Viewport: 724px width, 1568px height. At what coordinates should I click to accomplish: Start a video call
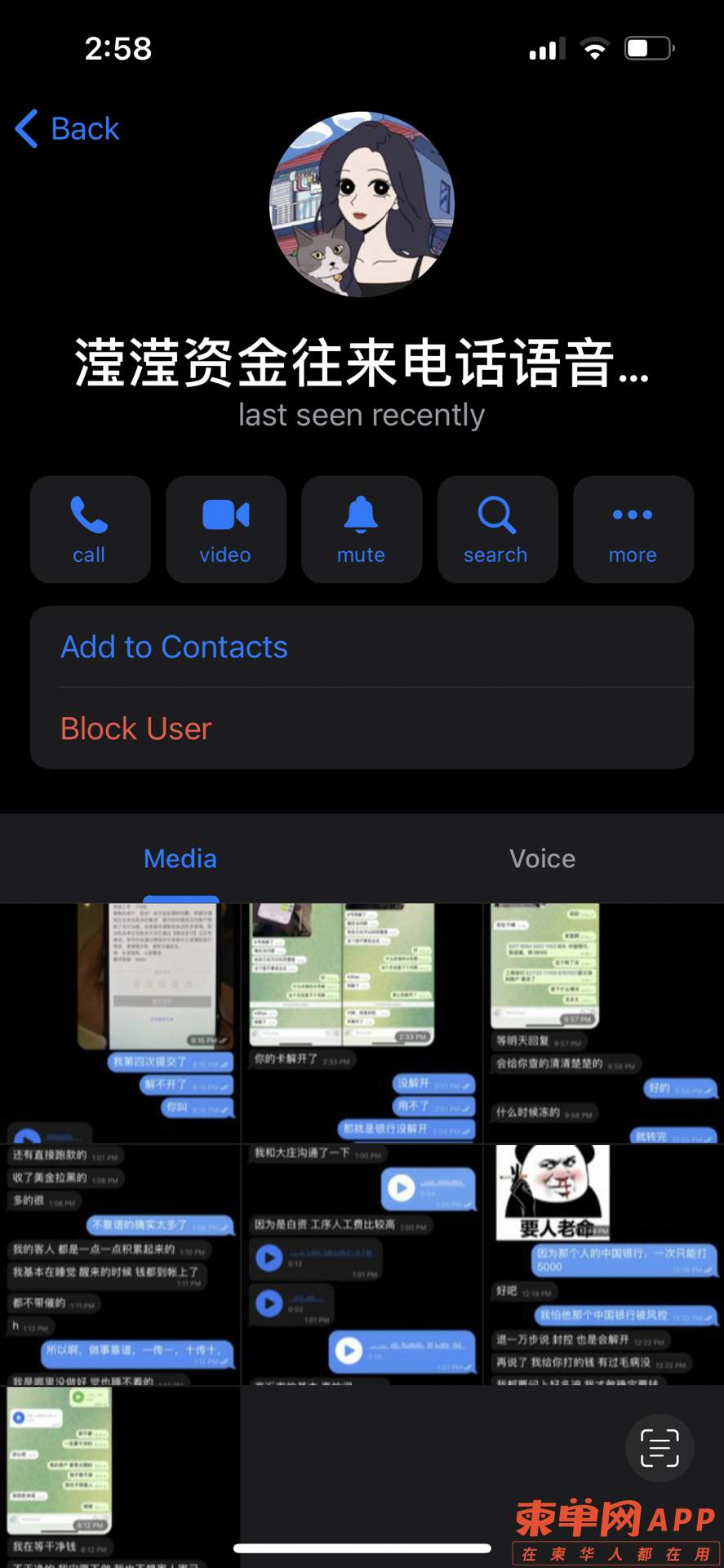click(x=225, y=529)
